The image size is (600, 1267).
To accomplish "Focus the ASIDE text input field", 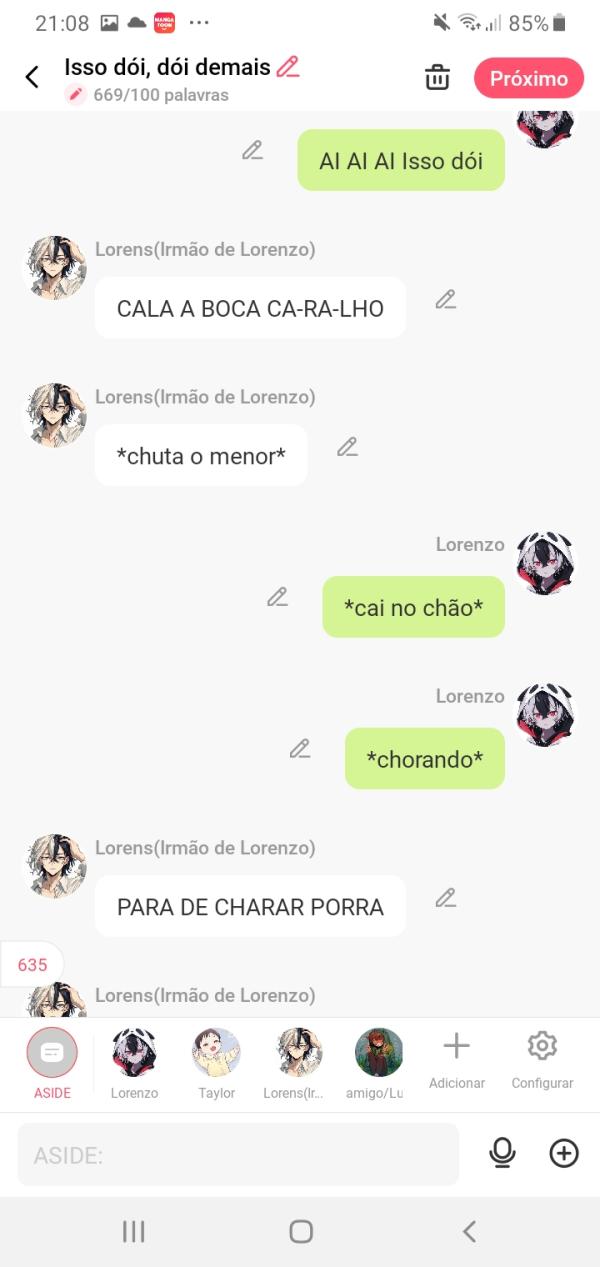I will [x=238, y=1155].
